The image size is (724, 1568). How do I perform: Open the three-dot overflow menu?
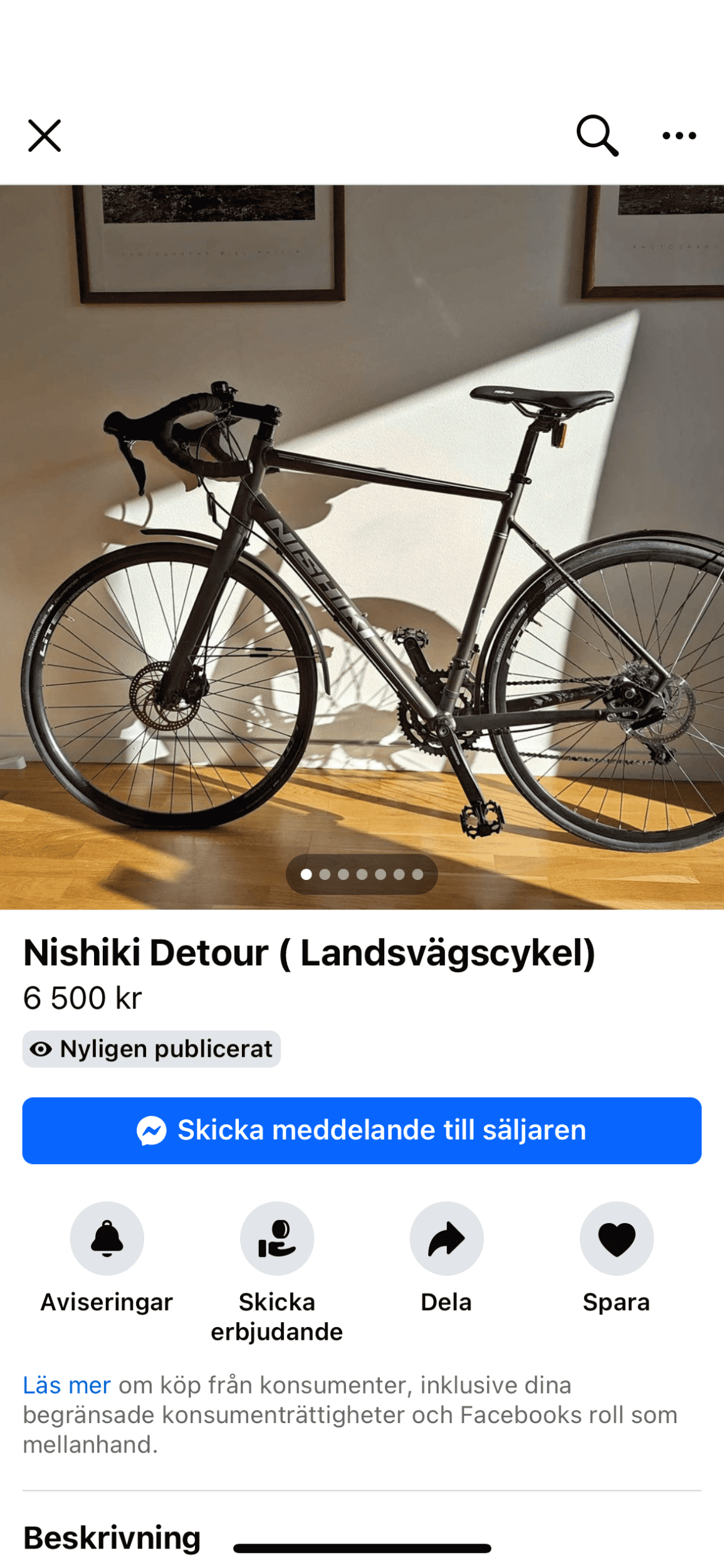tap(679, 135)
